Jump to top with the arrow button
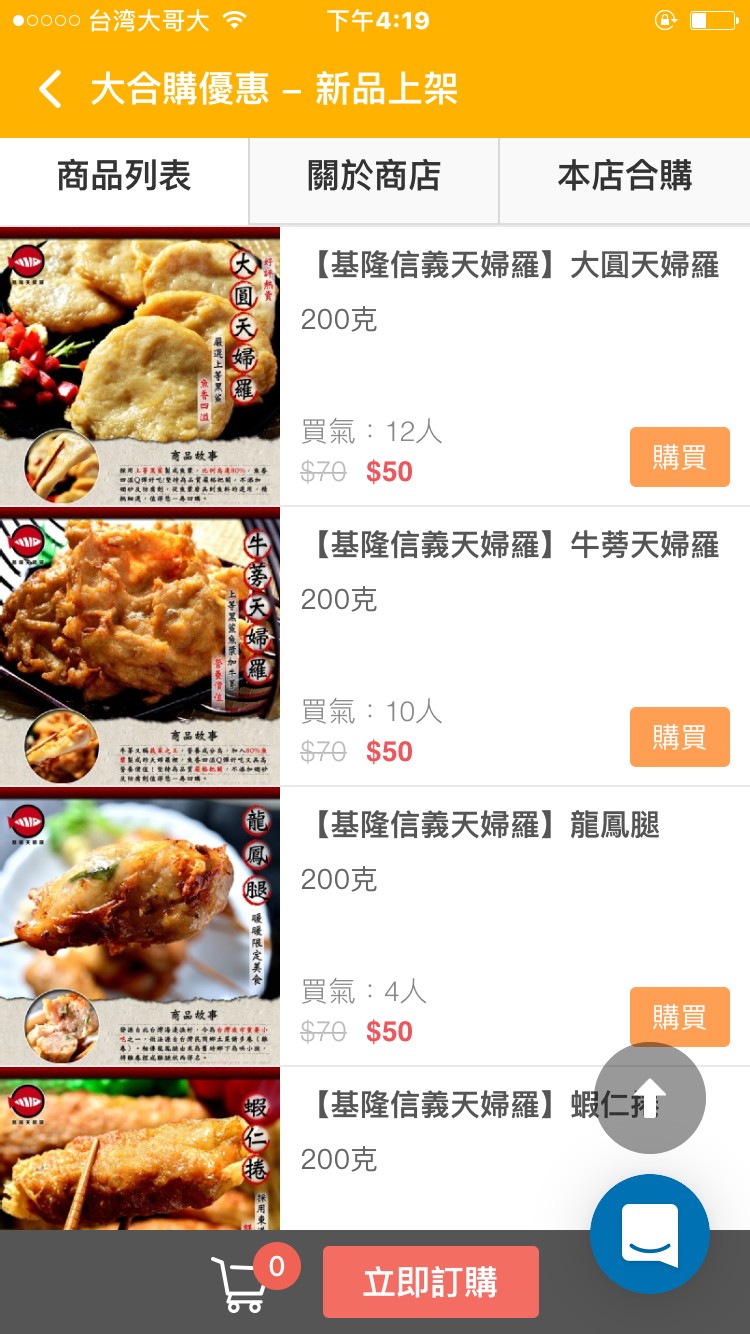The height and width of the screenshot is (1334, 750). tap(650, 1098)
